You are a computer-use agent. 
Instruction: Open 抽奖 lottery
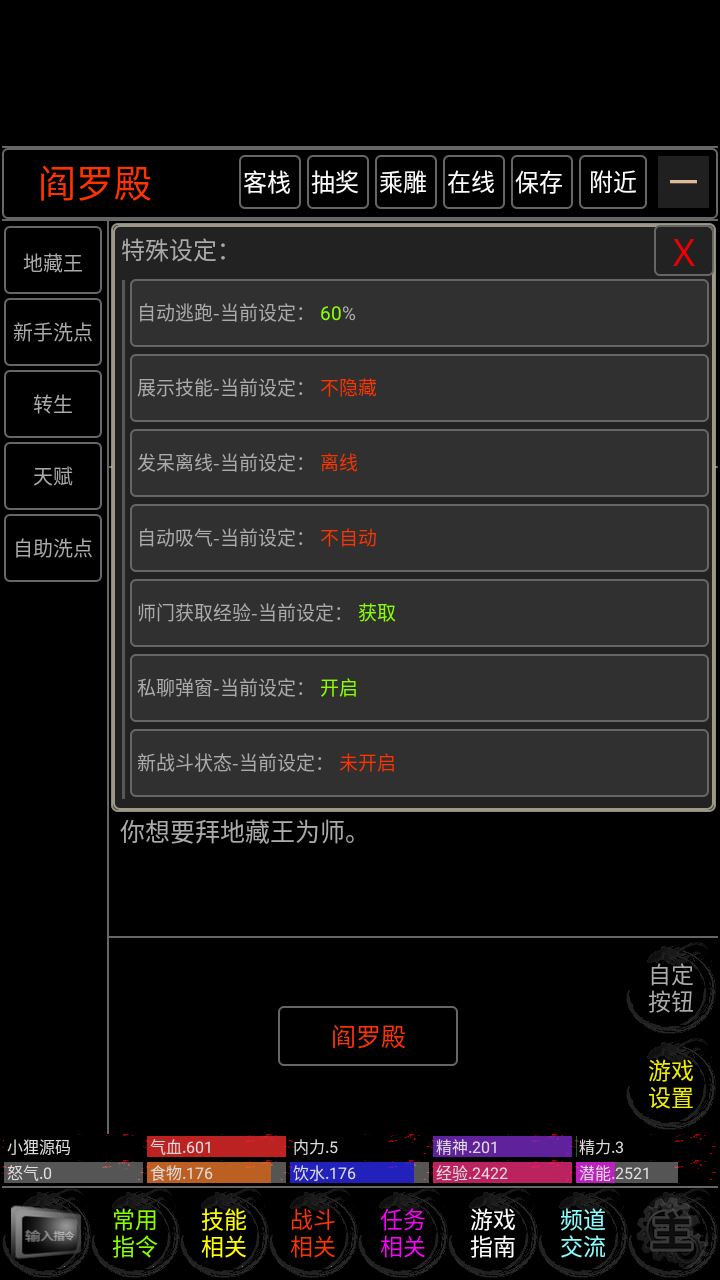click(x=337, y=182)
